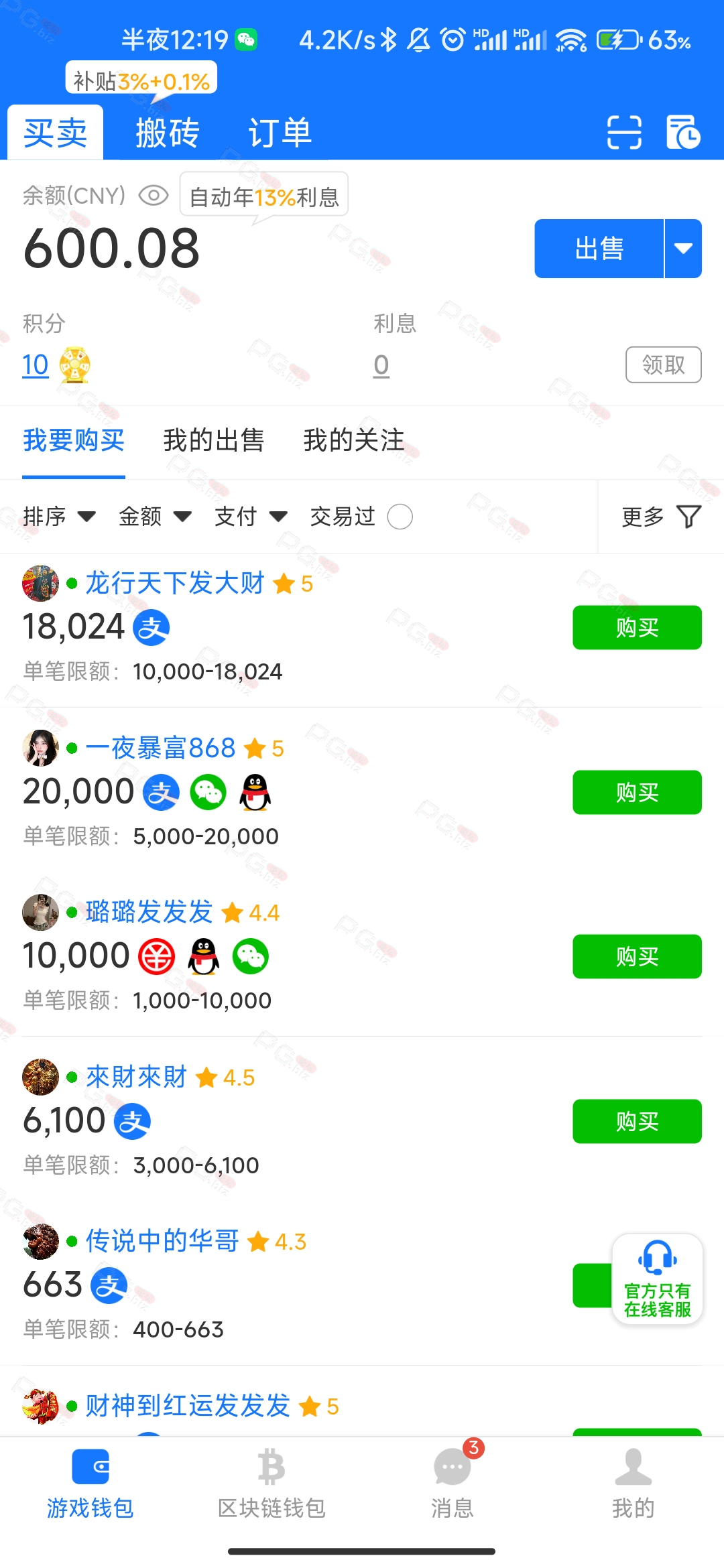Open the 金额 amount filter dropdown
The image size is (724, 1568).
(x=156, y=517)
